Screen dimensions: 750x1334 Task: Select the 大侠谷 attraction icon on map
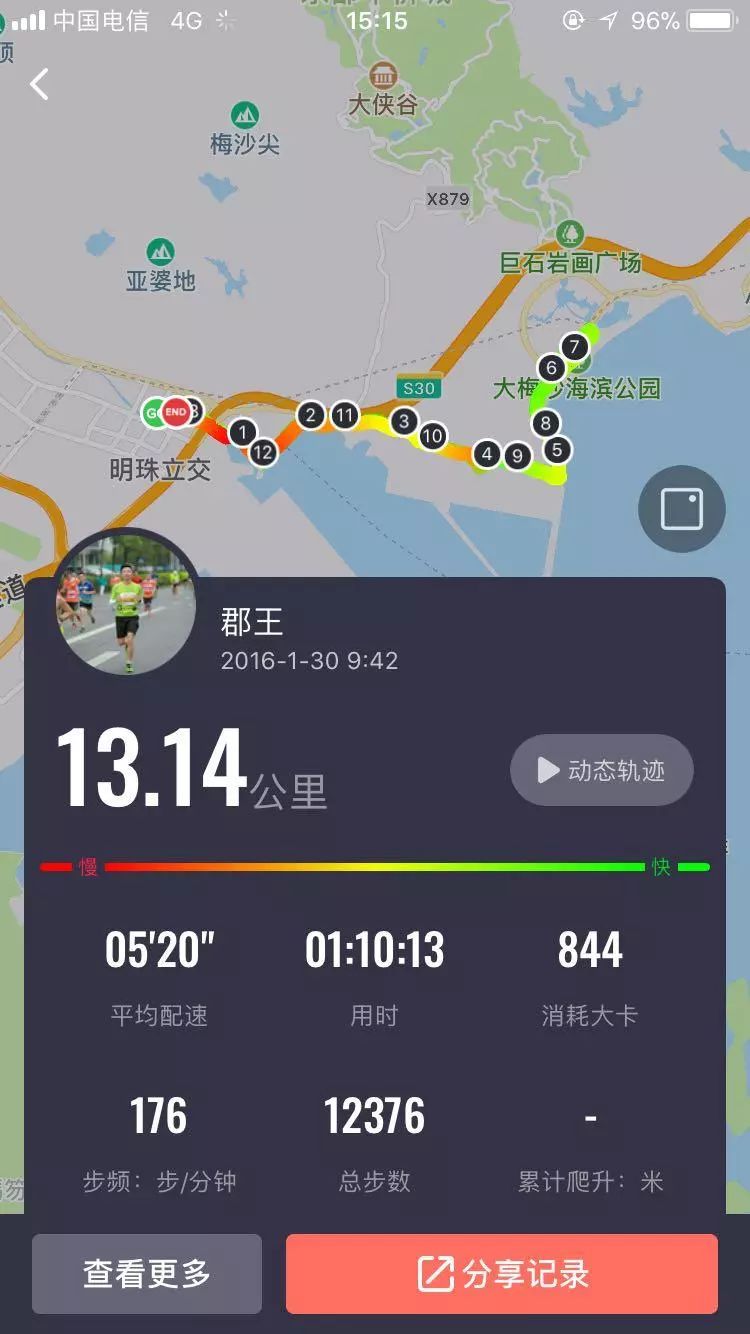coord(383,75)
